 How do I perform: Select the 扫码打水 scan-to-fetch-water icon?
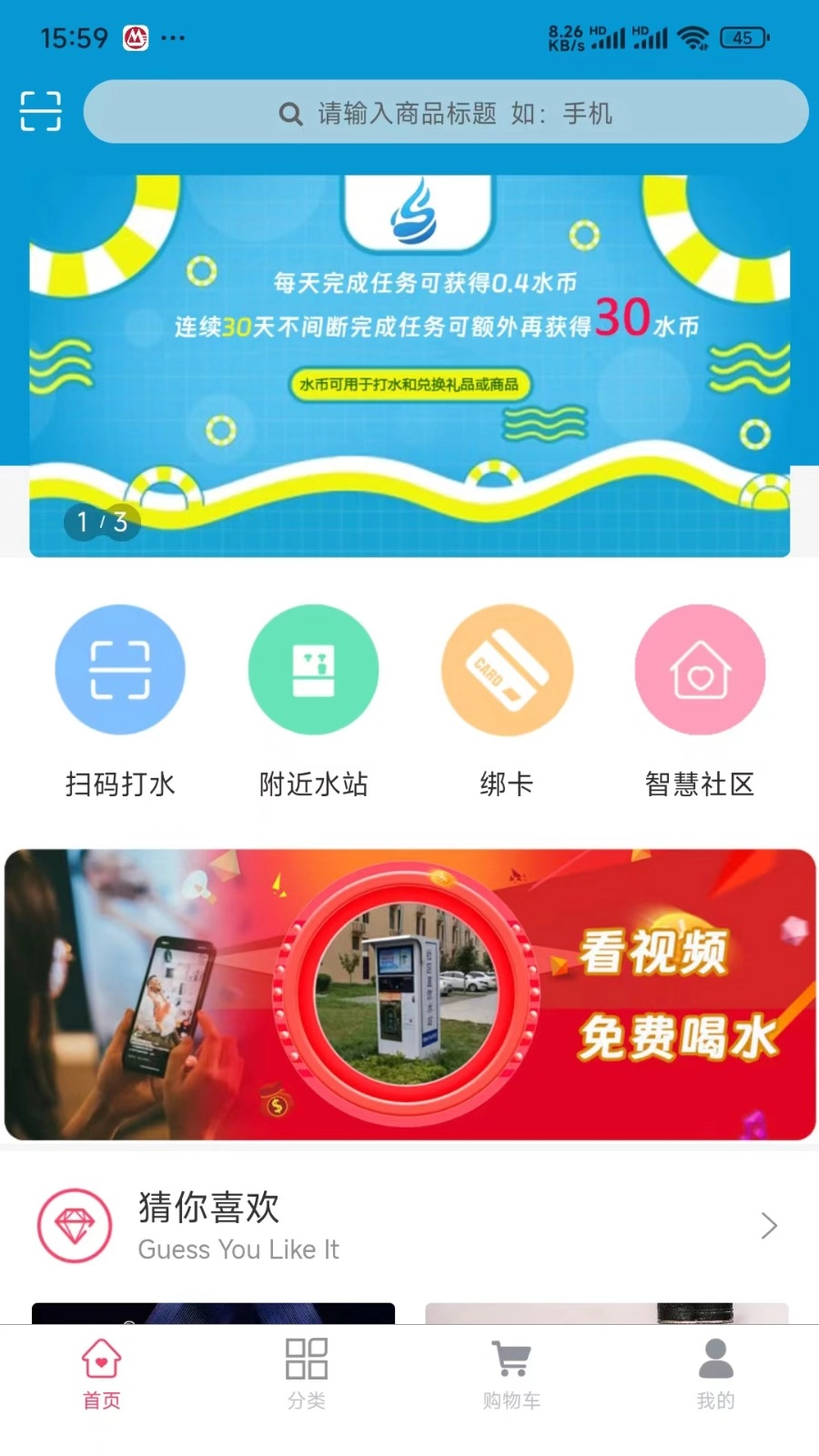pos(120,669)
